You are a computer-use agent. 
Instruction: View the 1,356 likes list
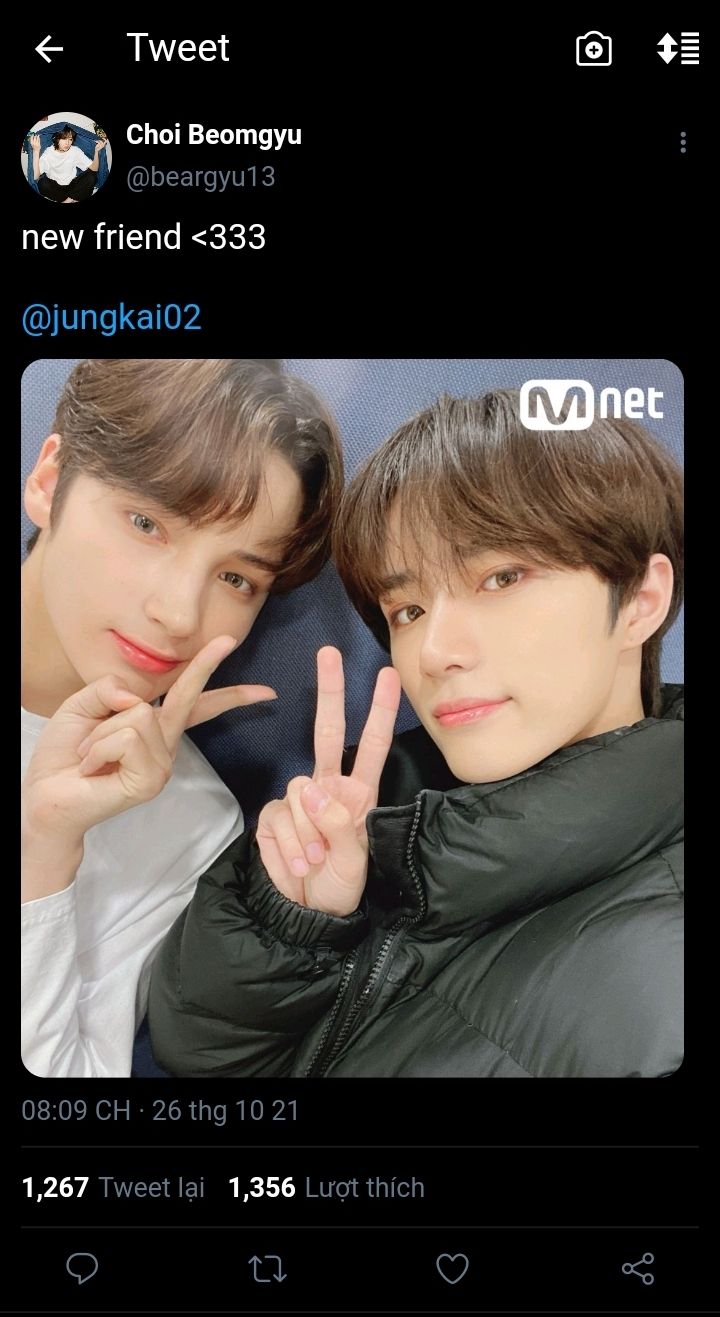326,1187
